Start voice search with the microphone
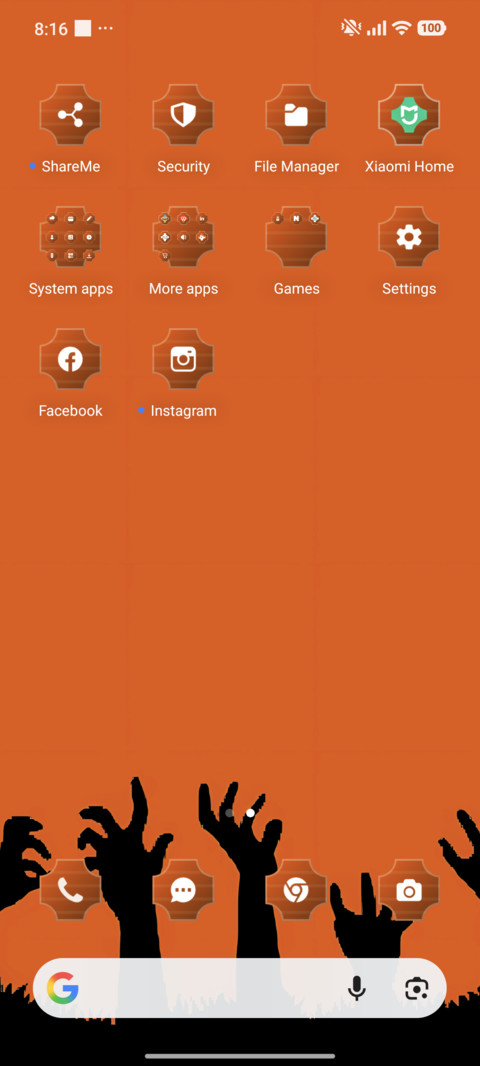Viewport: 480px width, 1066px height. point(357,988)
